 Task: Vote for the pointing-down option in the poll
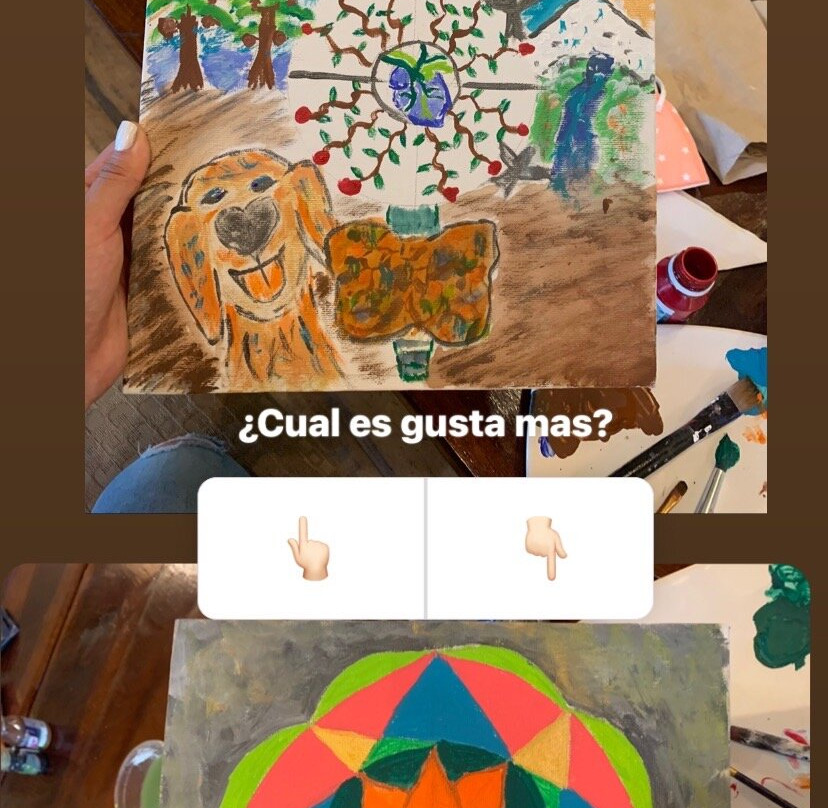point(541,548)
